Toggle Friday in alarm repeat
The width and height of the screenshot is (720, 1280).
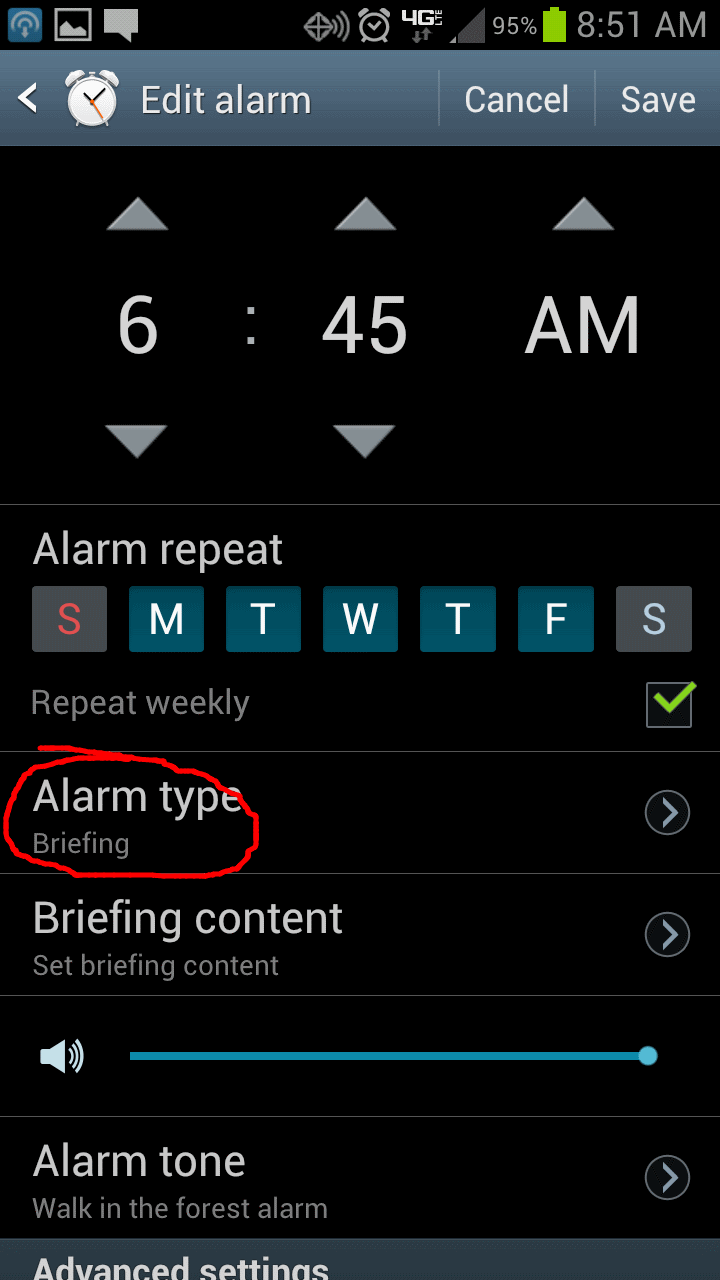pos(556,619)
